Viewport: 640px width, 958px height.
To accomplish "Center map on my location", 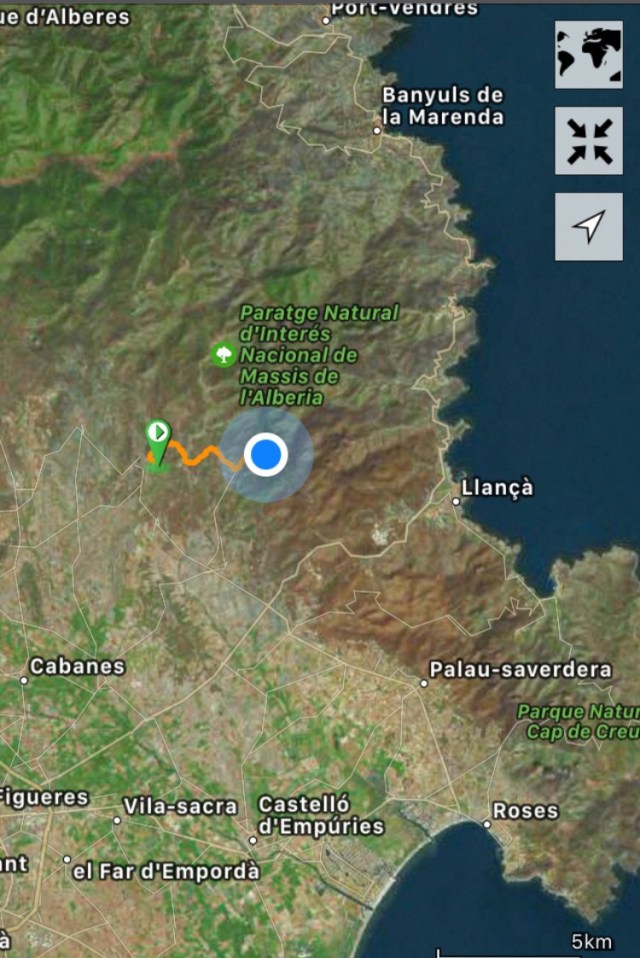I will (x=589, y=227).
